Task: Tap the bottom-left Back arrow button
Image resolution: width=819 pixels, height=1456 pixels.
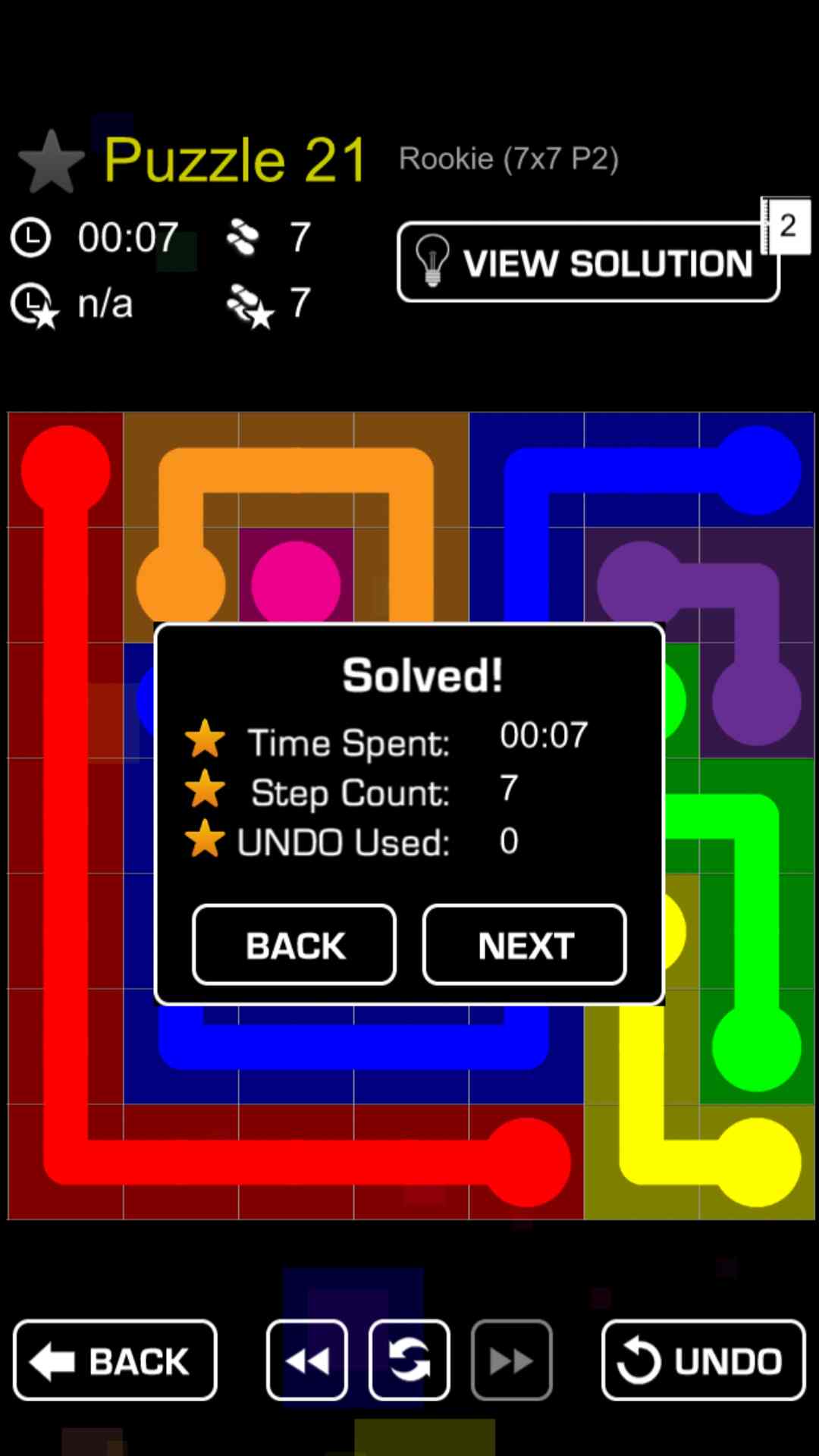Action: [x=115, y=1360]
